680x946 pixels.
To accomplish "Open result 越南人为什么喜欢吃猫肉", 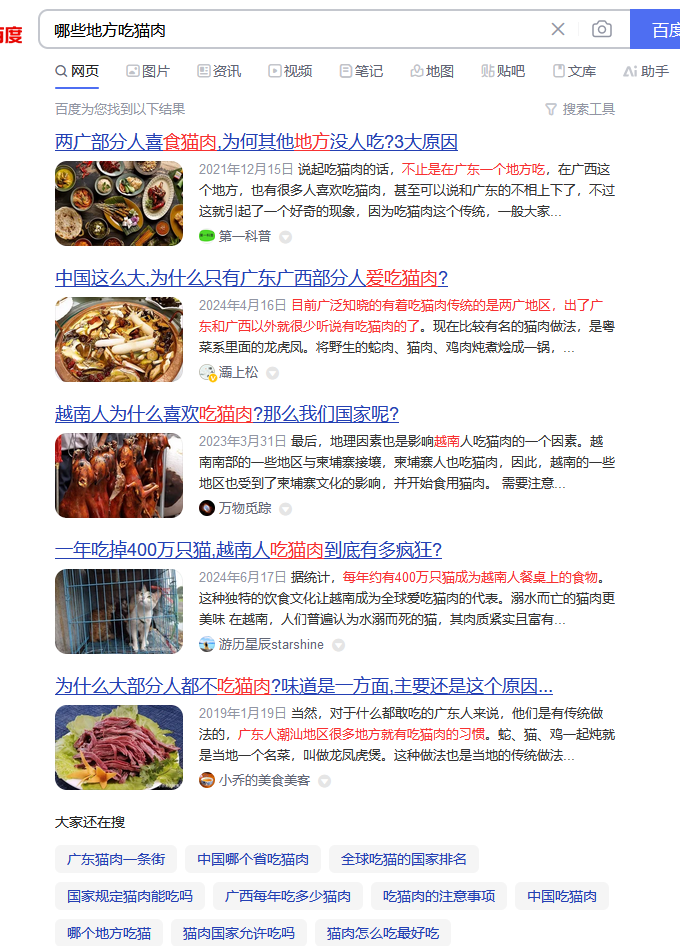I will pyautogui.click(x=227, y=414).
